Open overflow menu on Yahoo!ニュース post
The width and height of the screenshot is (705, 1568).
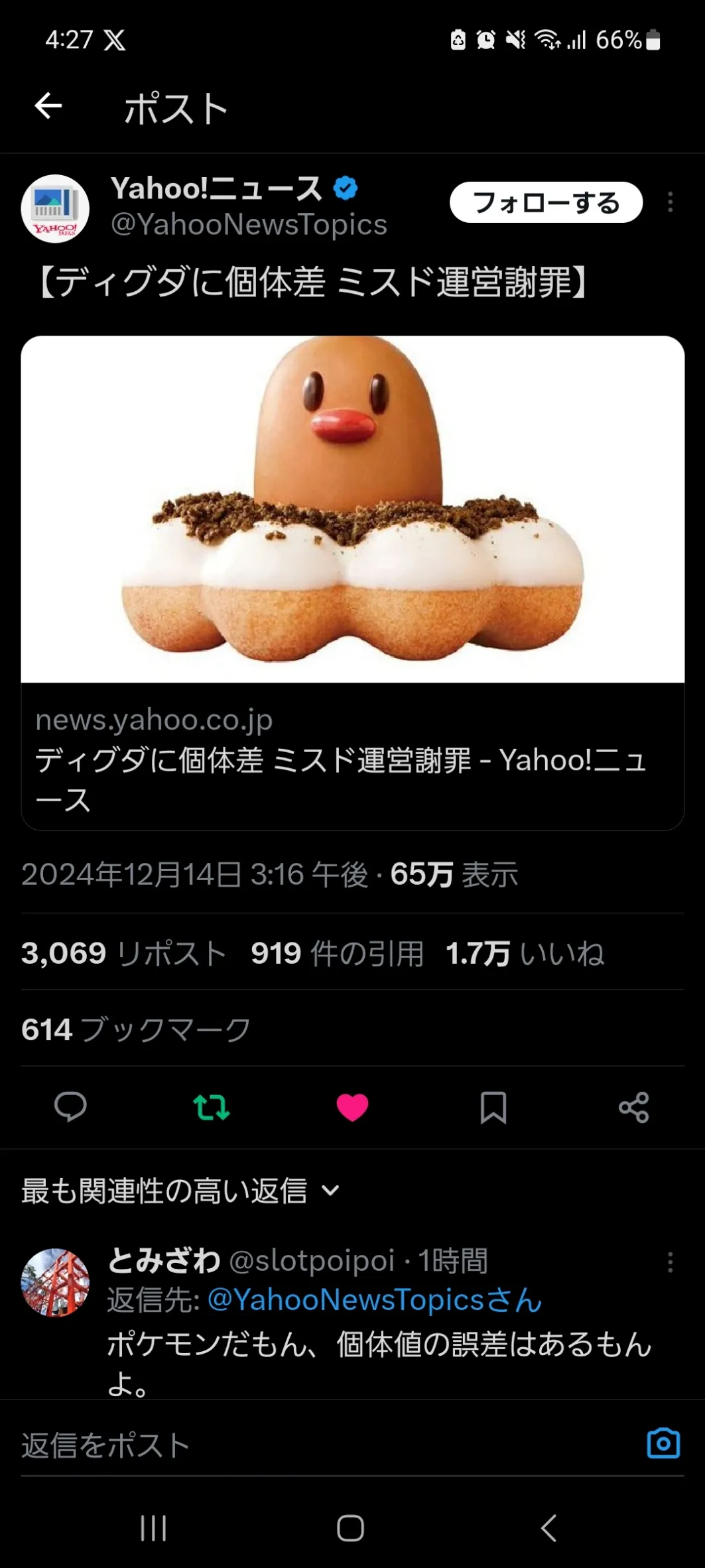click(671, 202)
